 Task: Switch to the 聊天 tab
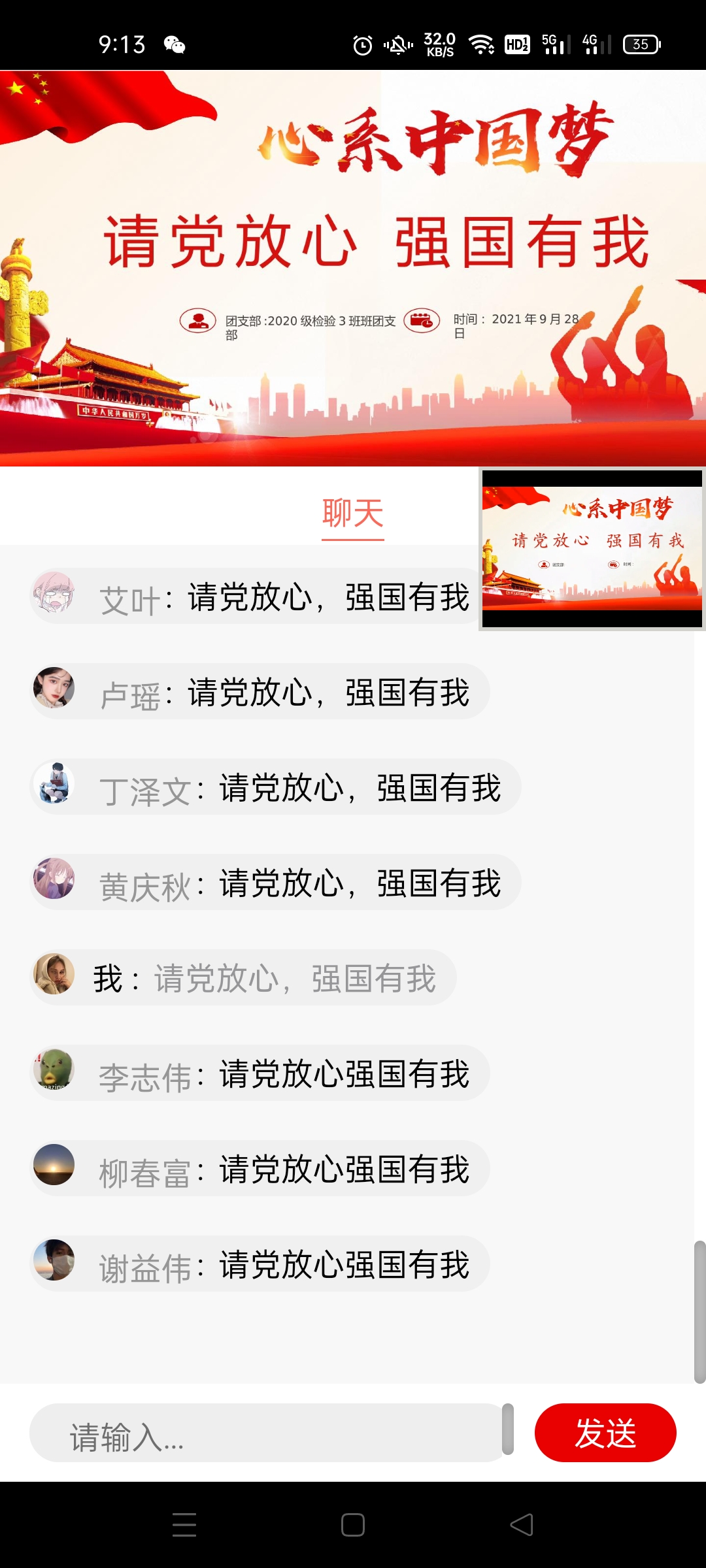coord(352,514)
